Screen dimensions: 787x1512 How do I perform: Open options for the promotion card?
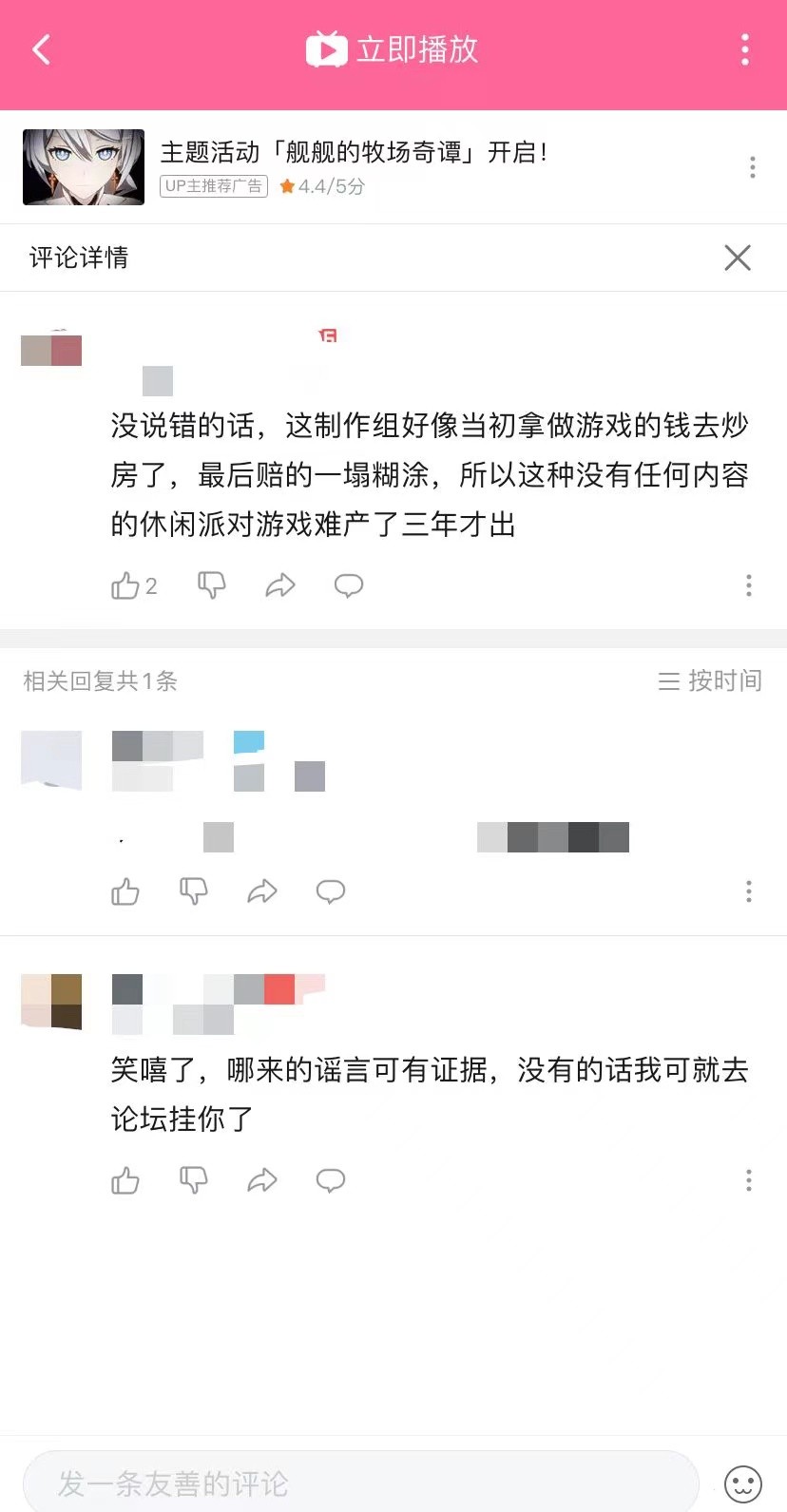[x=752, y=167]
